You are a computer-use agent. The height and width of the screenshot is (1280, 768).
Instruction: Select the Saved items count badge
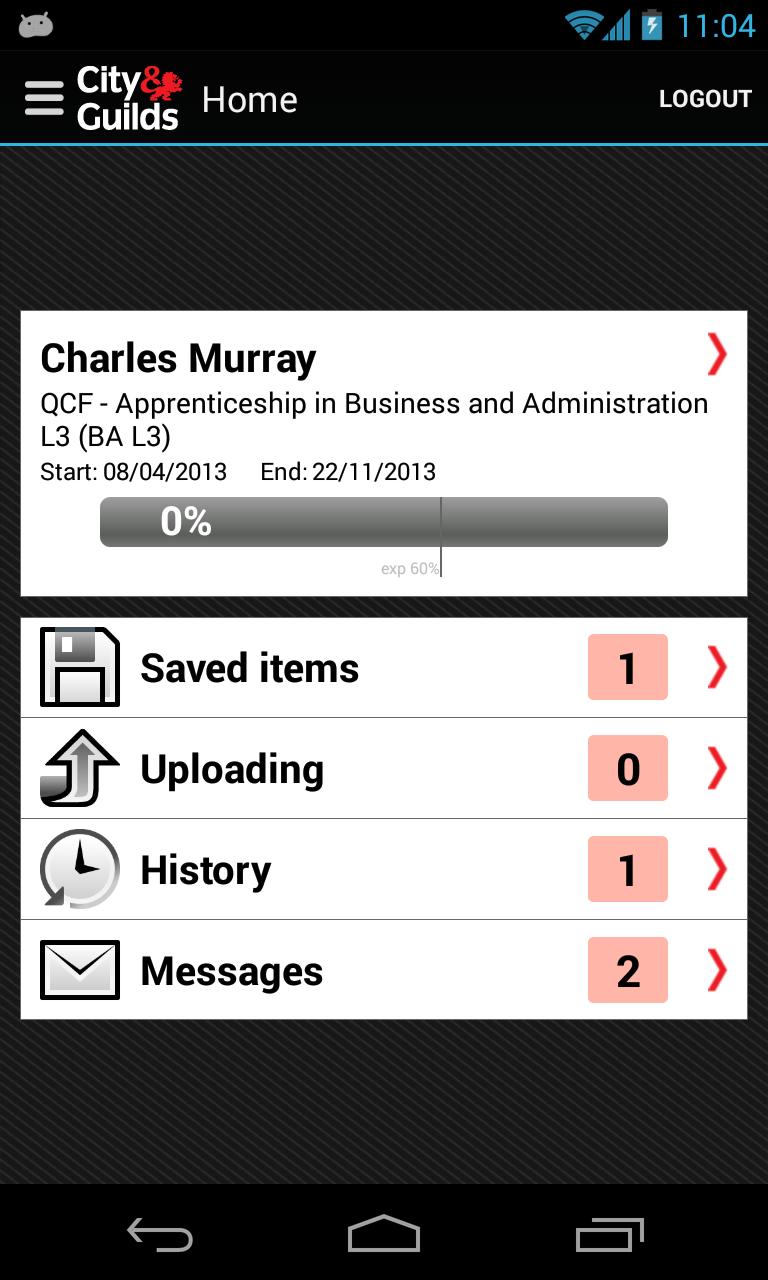[x=627, y=667]
